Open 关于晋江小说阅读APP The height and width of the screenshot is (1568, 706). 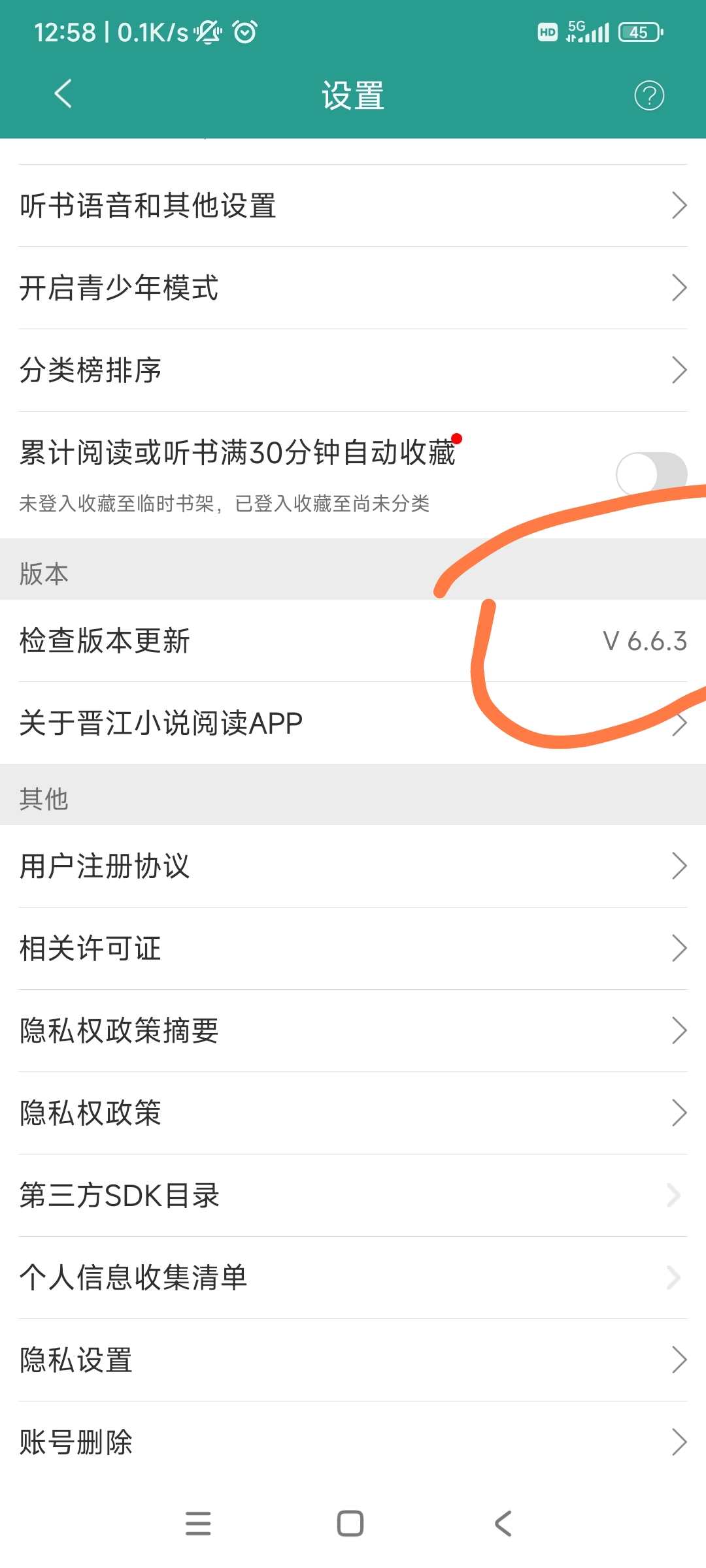[x=353, y=723]
